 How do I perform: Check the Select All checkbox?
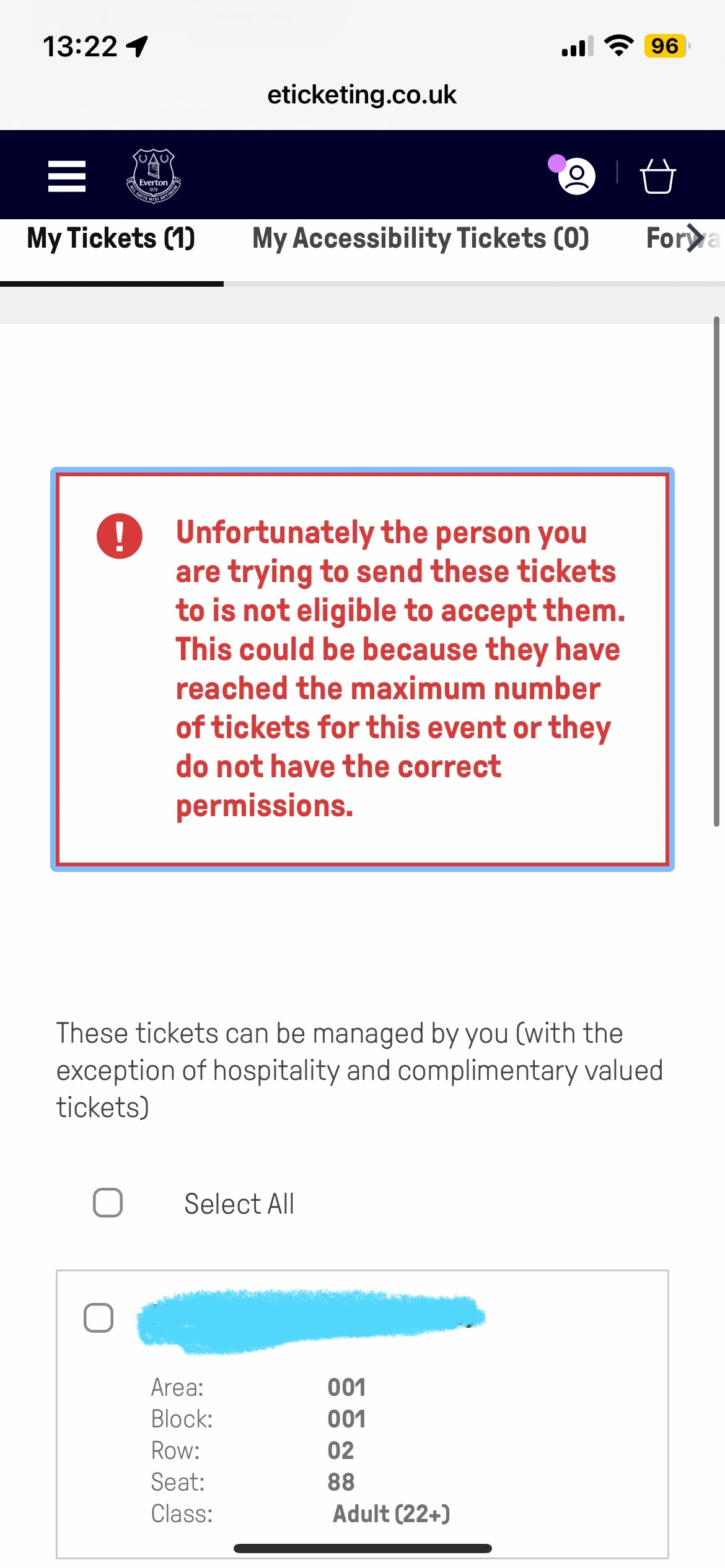(108, 1203)
